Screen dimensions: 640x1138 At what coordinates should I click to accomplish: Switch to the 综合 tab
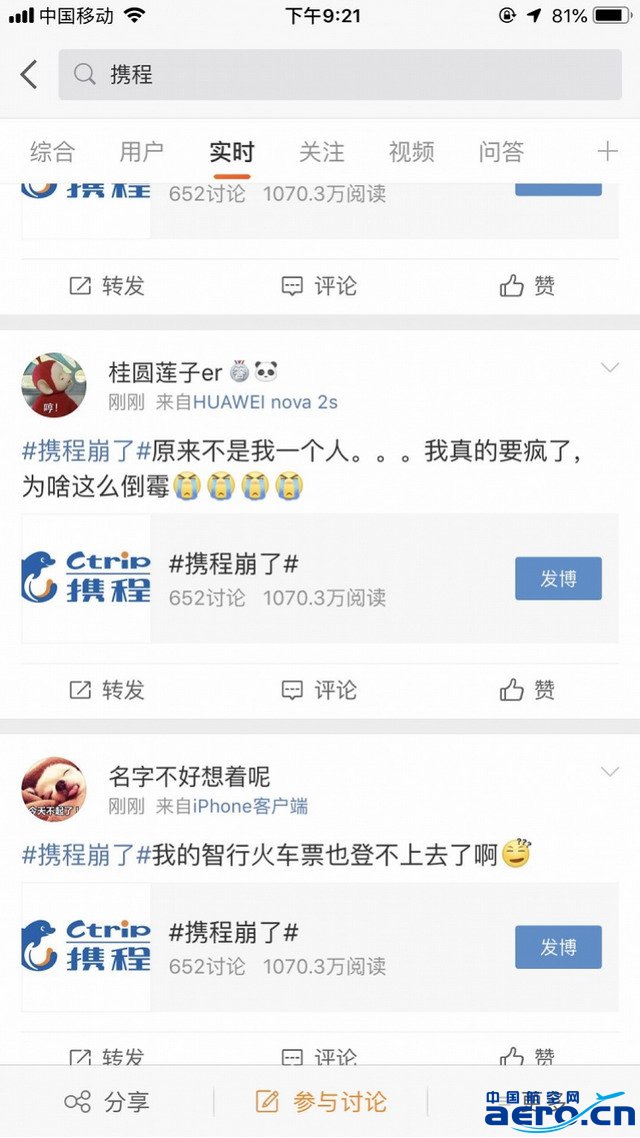pyautogui.click(x=52, y=152)
